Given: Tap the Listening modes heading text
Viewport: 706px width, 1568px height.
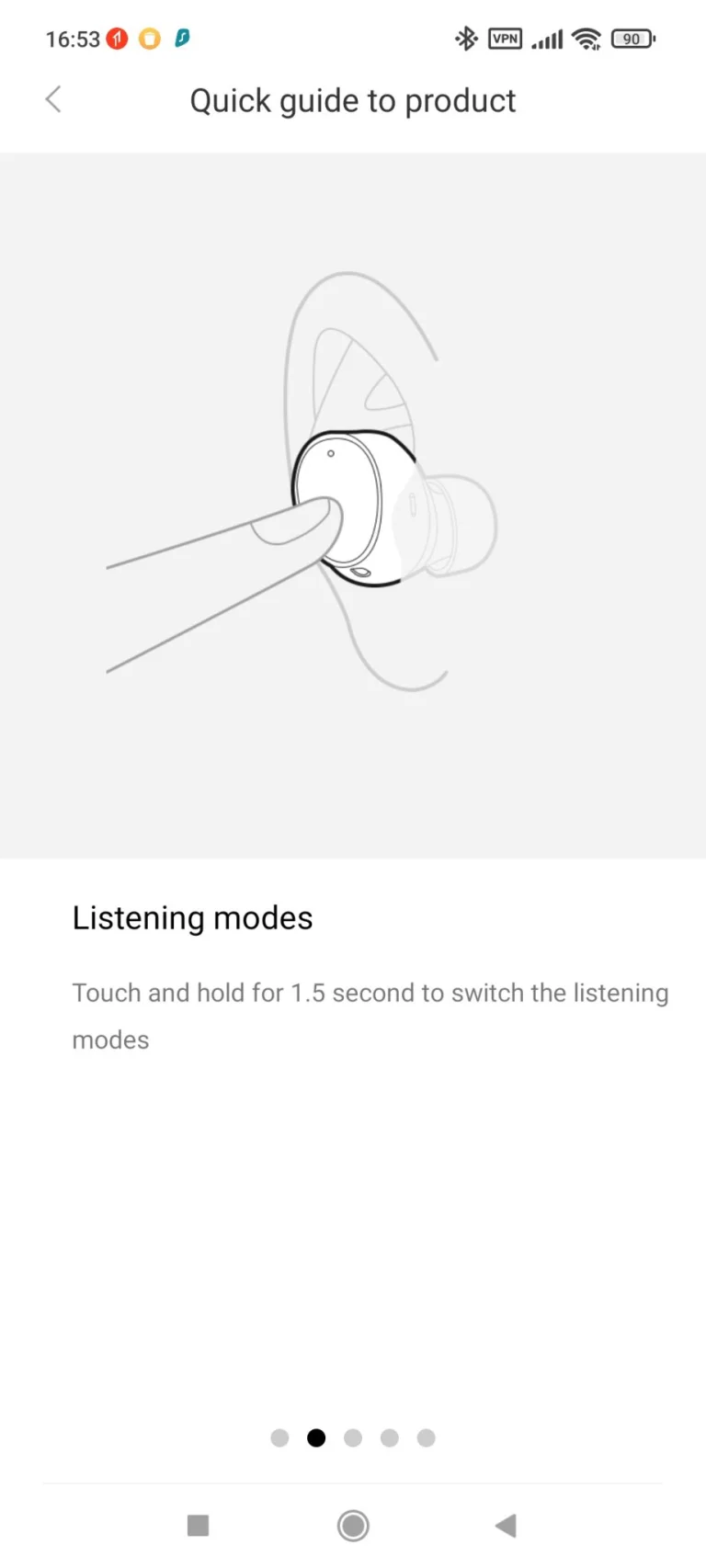Looking at the screenshot, I should (192, 917).
